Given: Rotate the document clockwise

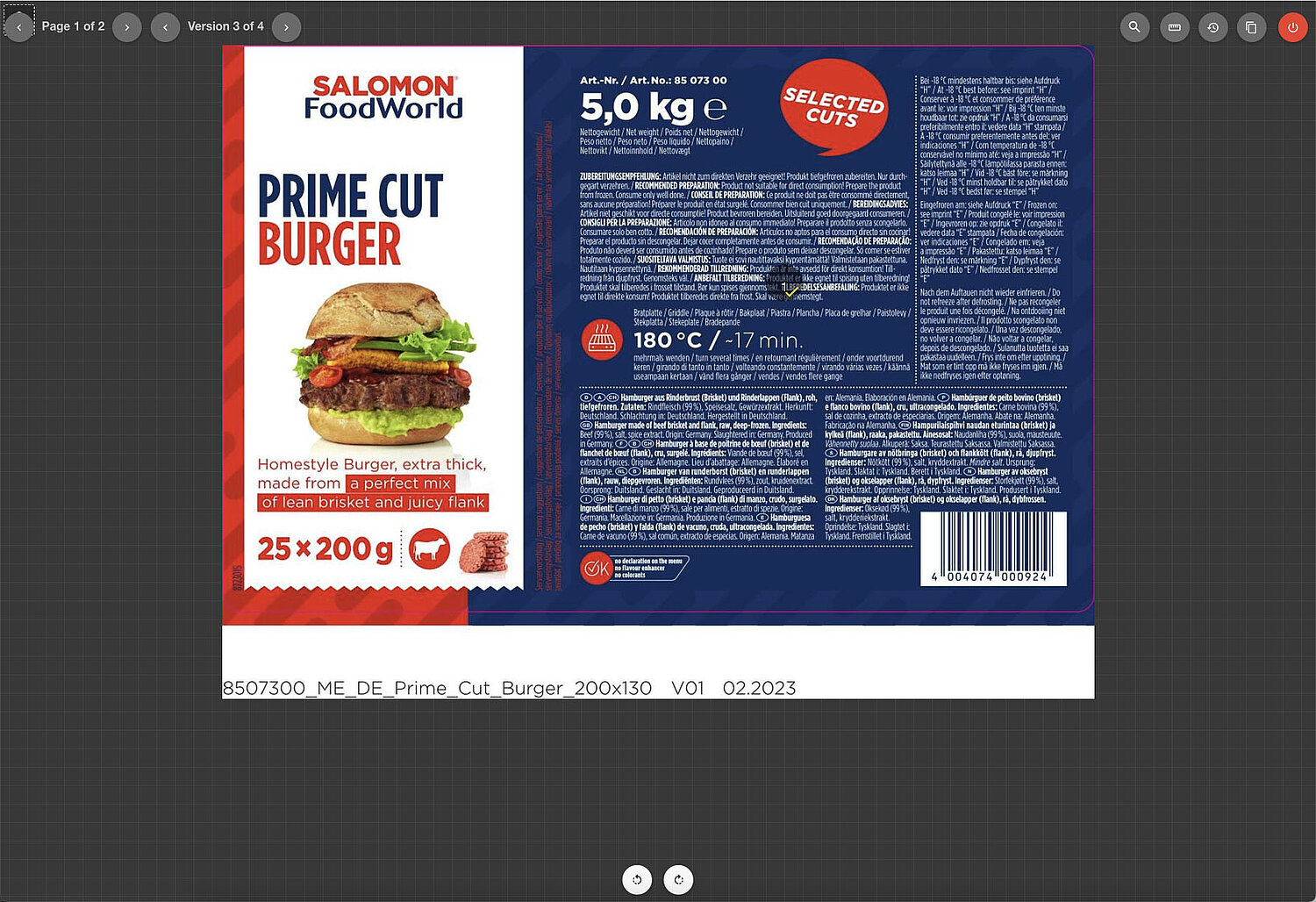Looking at the screenshot, I should [x=678, y=879].
